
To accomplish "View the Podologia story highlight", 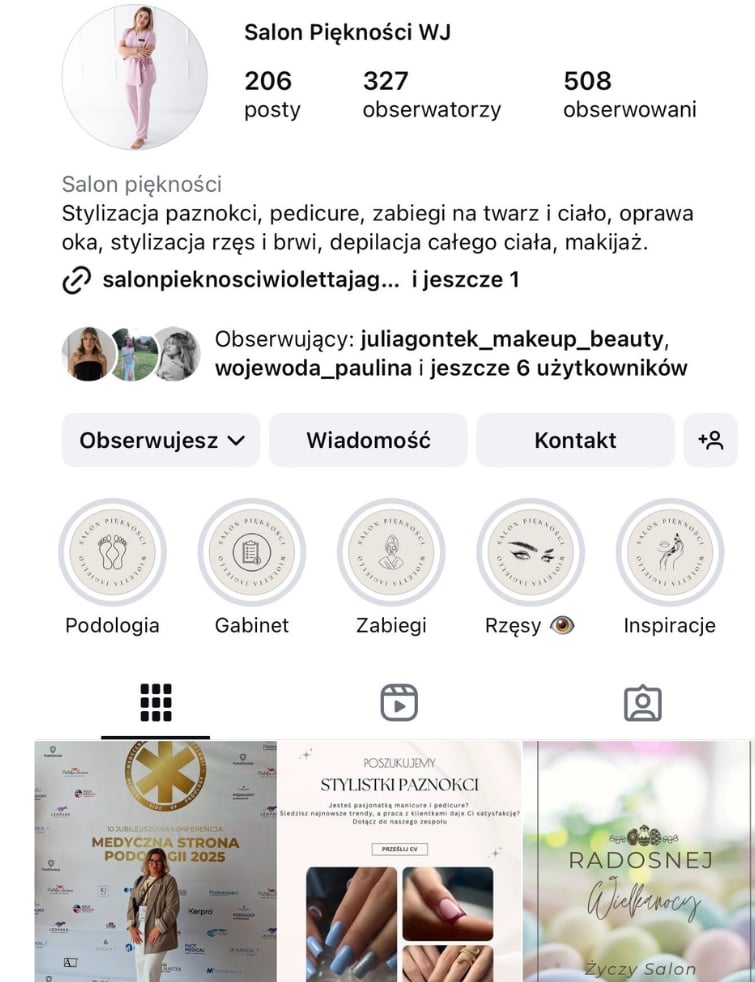I will [x=112, y=553].
